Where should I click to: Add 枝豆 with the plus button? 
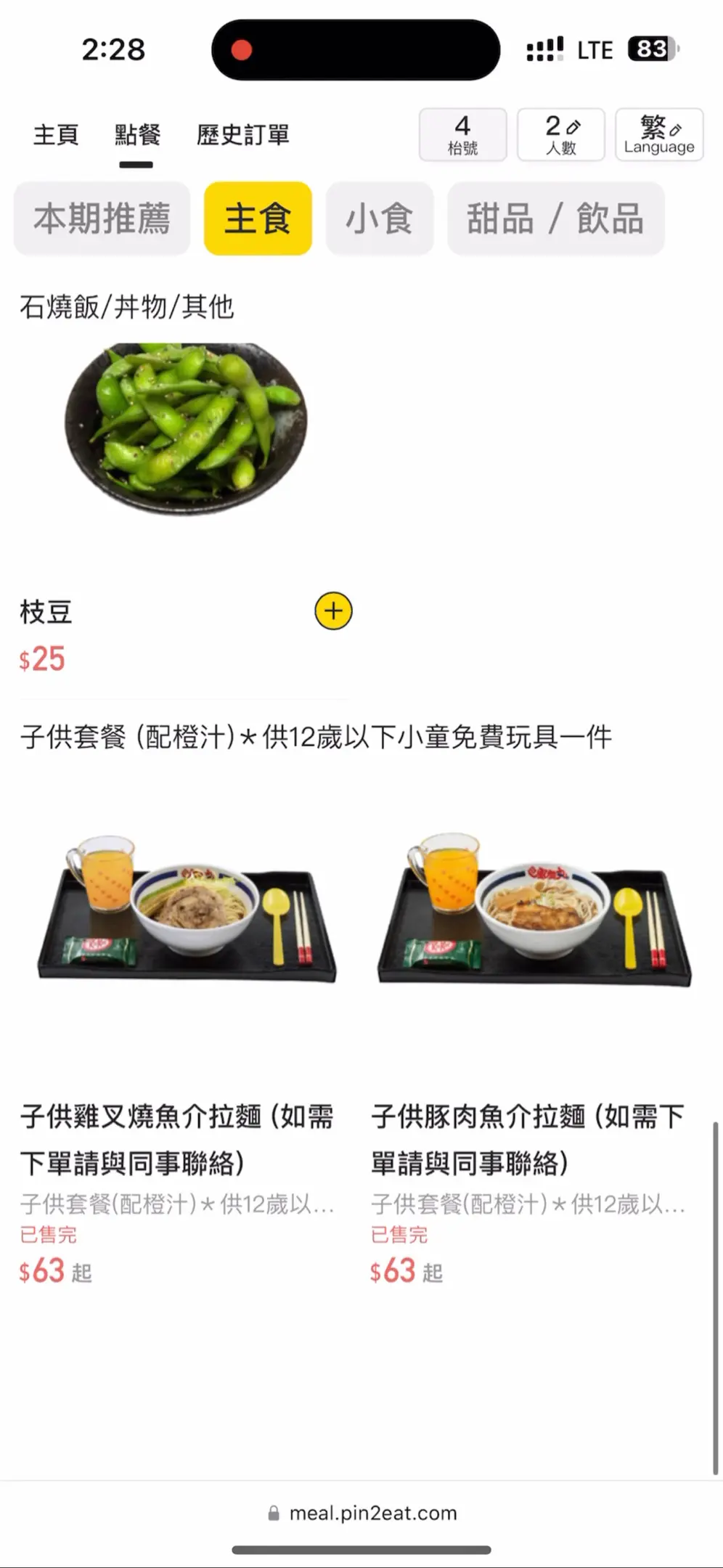(x=333, y=611)
